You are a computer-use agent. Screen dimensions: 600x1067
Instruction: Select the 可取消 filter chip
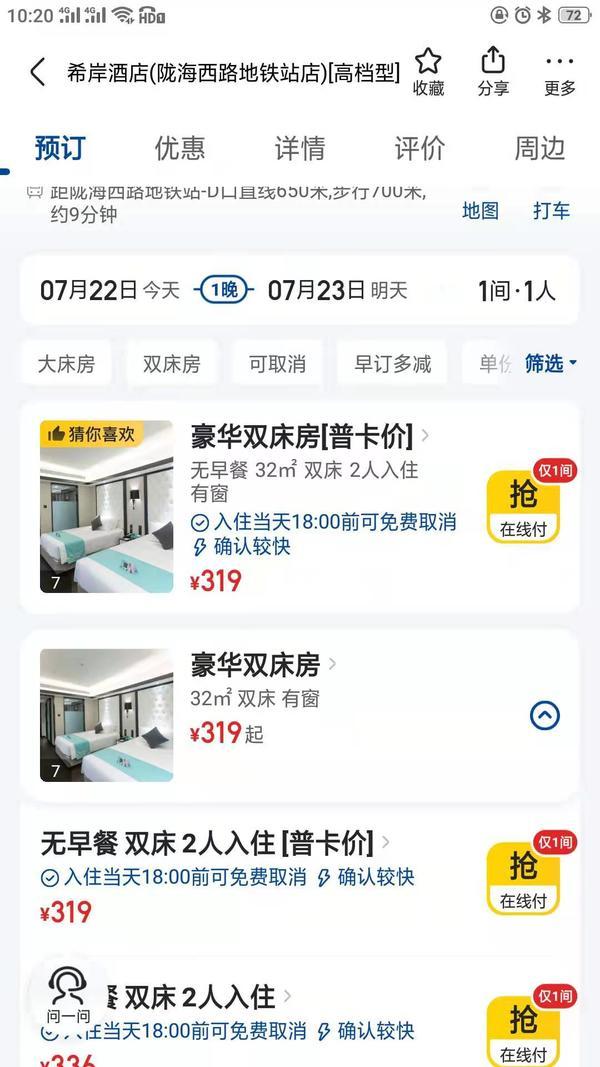point(277,364)
